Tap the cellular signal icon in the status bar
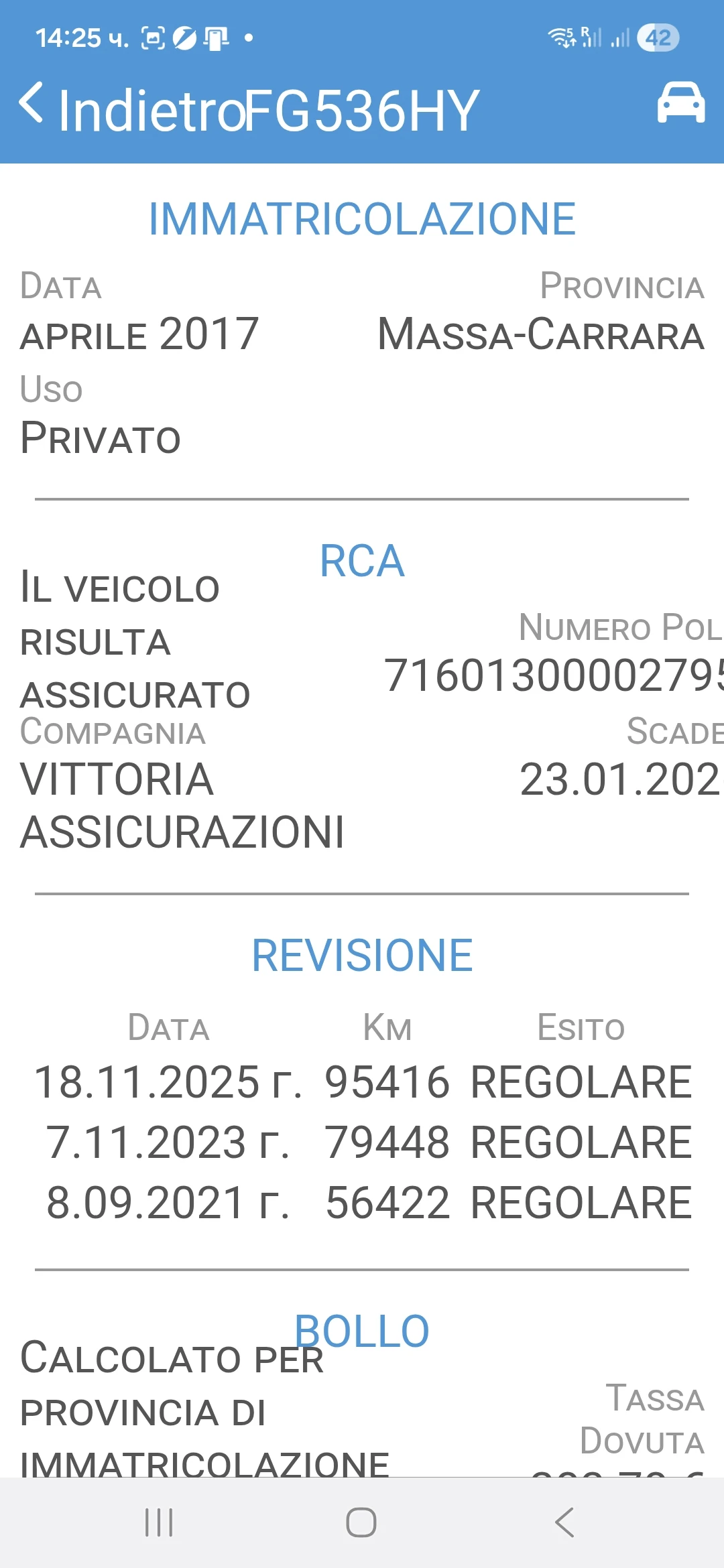The height and width of the screenshot is (1568, 724). [620, 38]
